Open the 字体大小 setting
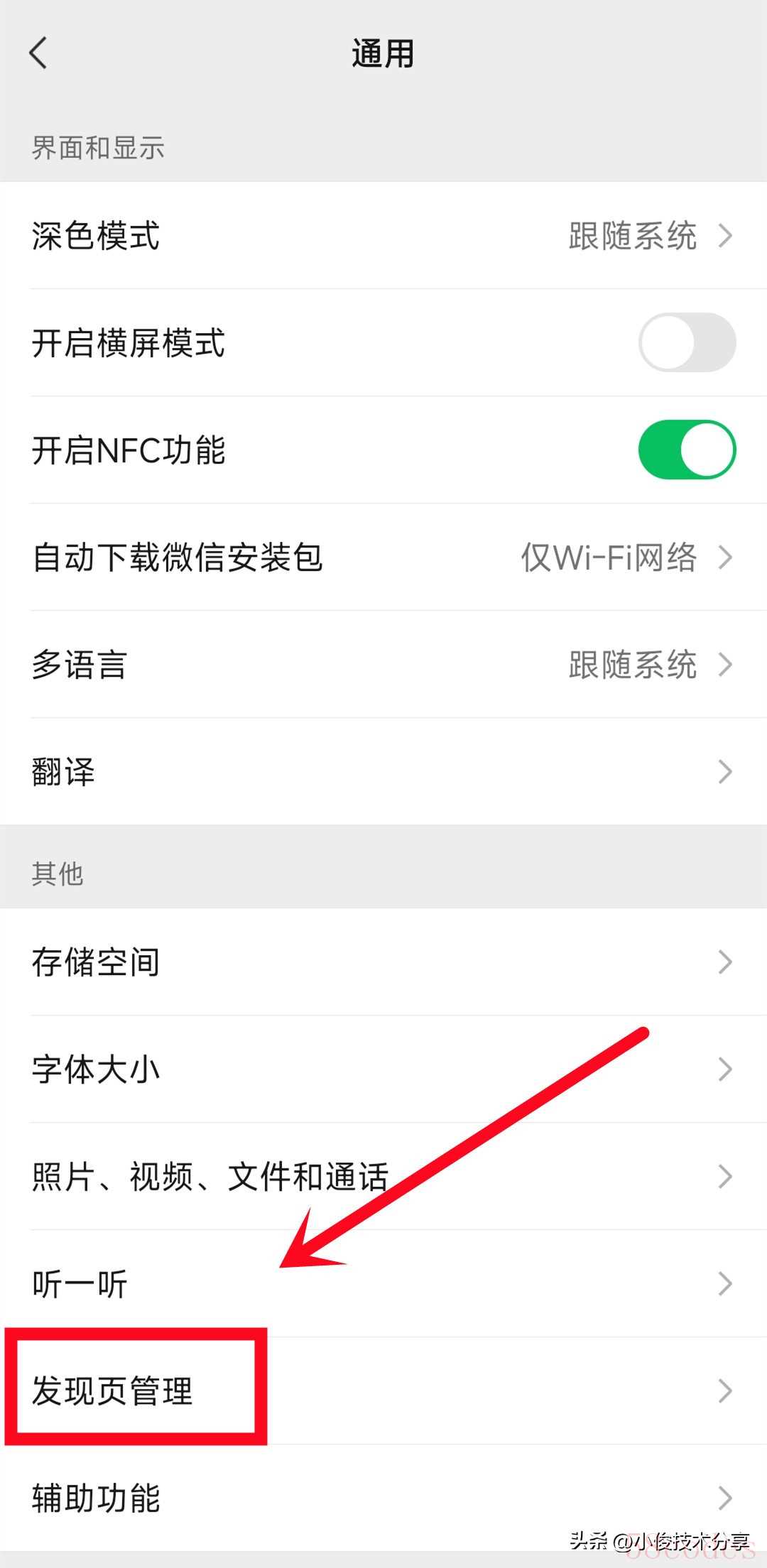Viewport: 767px width, 1568px height. tap(383, 1069)
